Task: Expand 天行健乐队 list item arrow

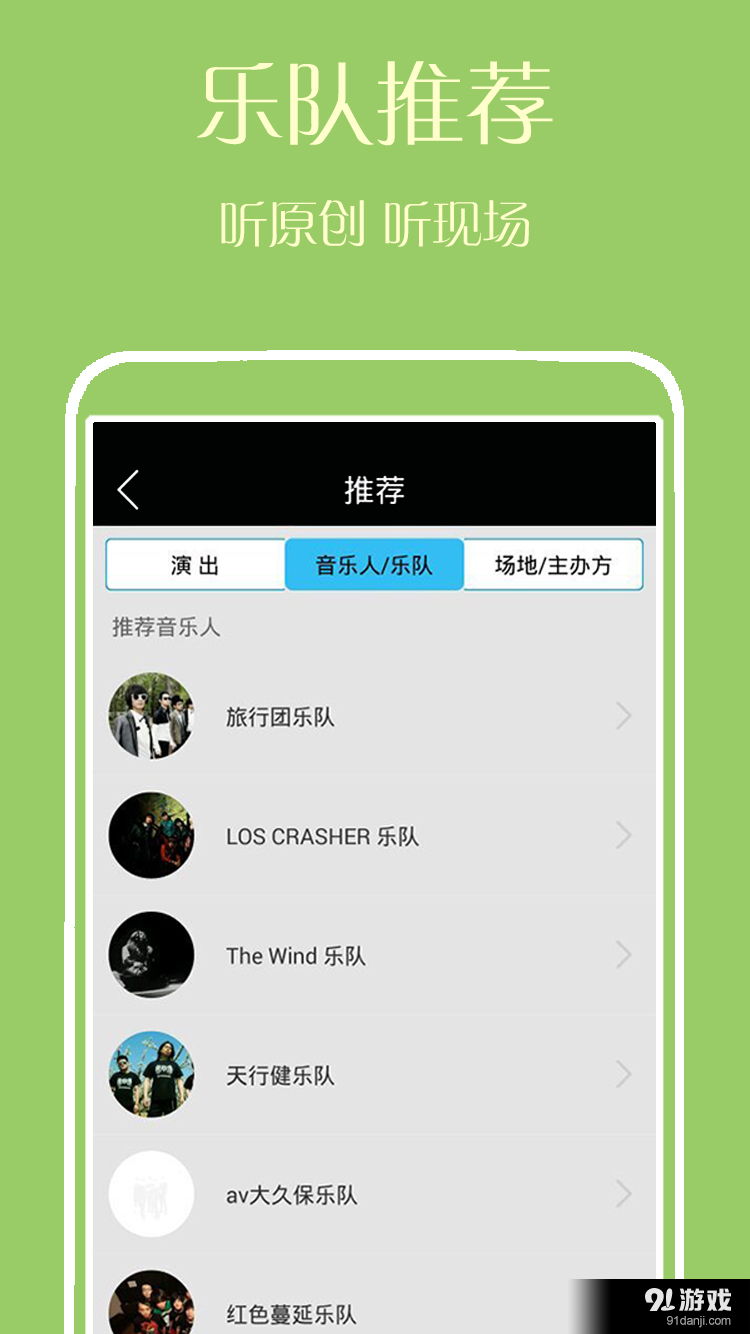Action: (623, 1075)
